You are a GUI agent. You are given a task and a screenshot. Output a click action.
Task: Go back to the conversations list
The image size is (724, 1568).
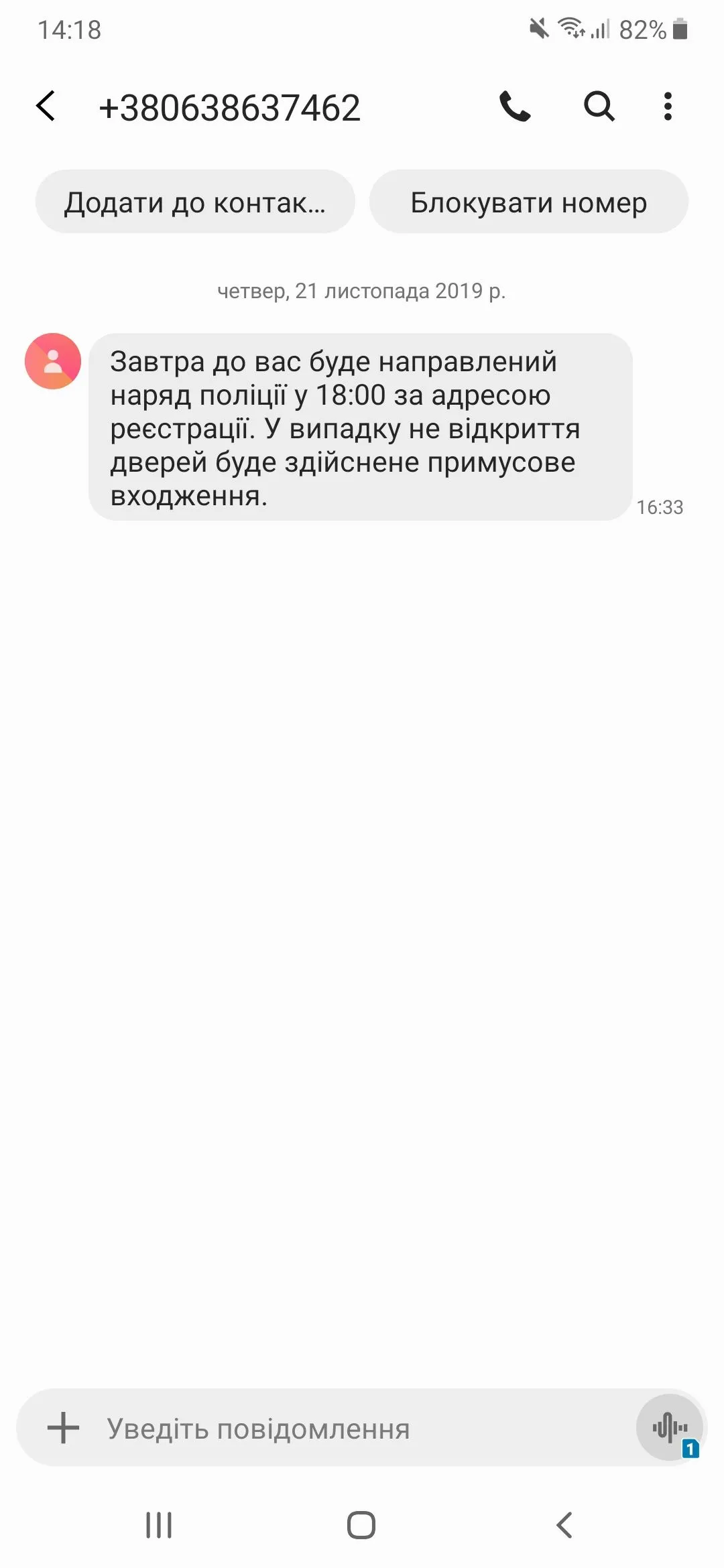46,107
